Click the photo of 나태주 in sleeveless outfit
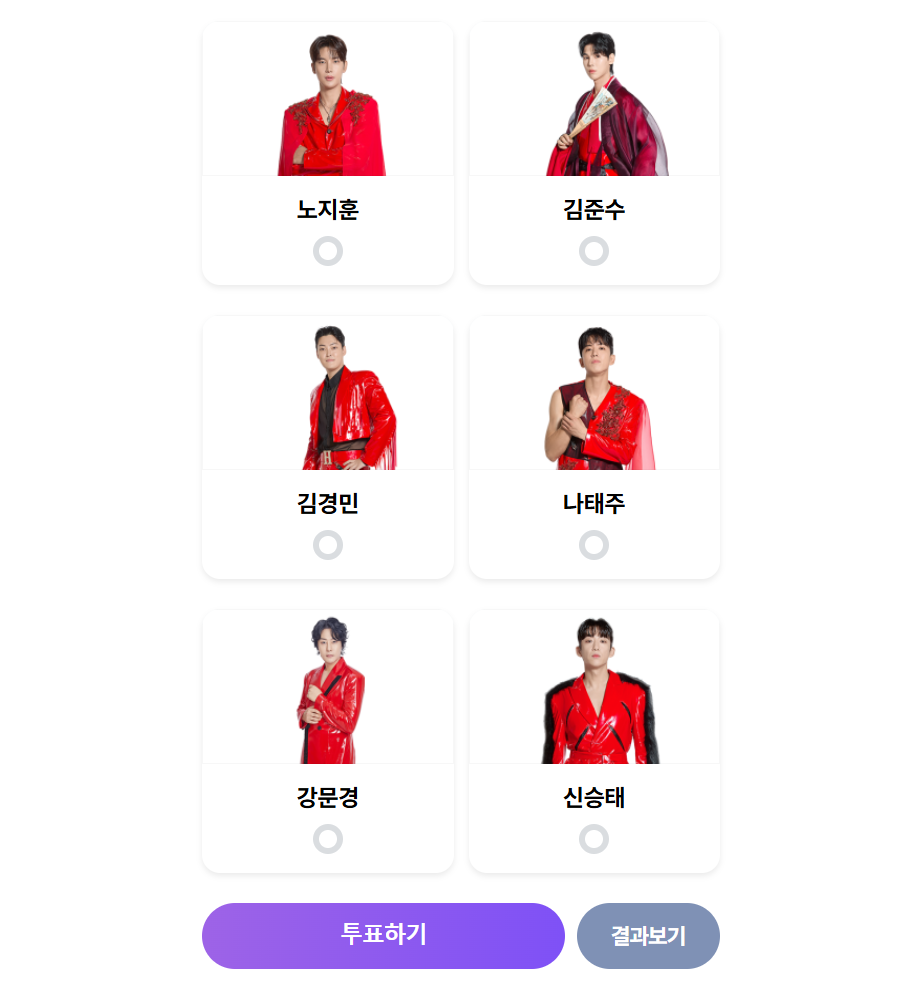923x997 pixels. [594, 391]
